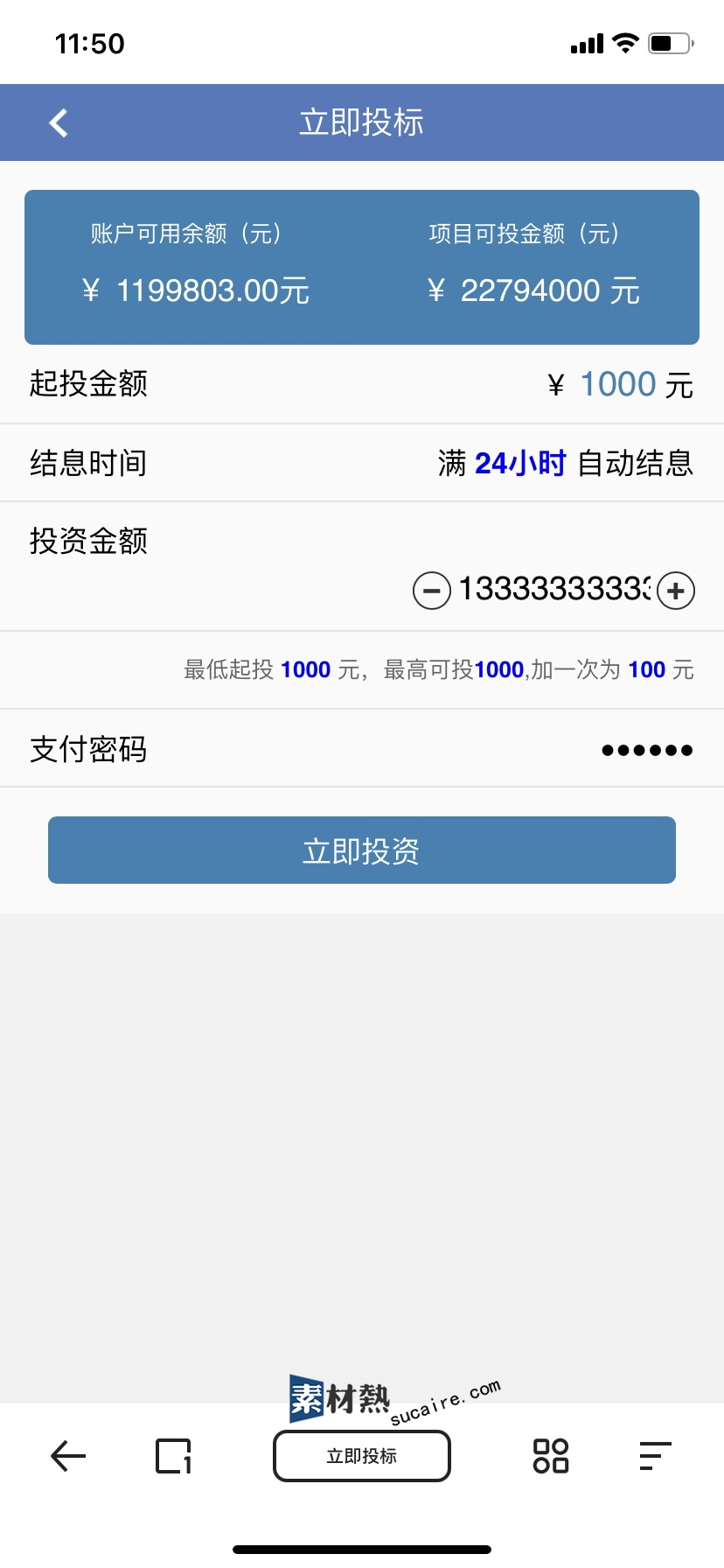
Task: Open the browser lines menu icon
Action: 655,1456
